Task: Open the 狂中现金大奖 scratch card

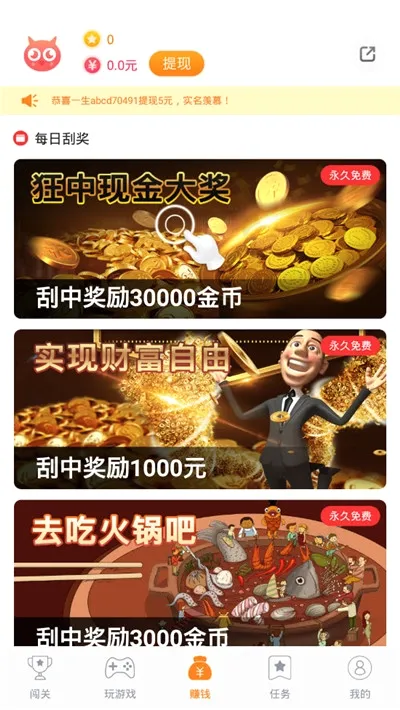Action: tap(200, 239)
